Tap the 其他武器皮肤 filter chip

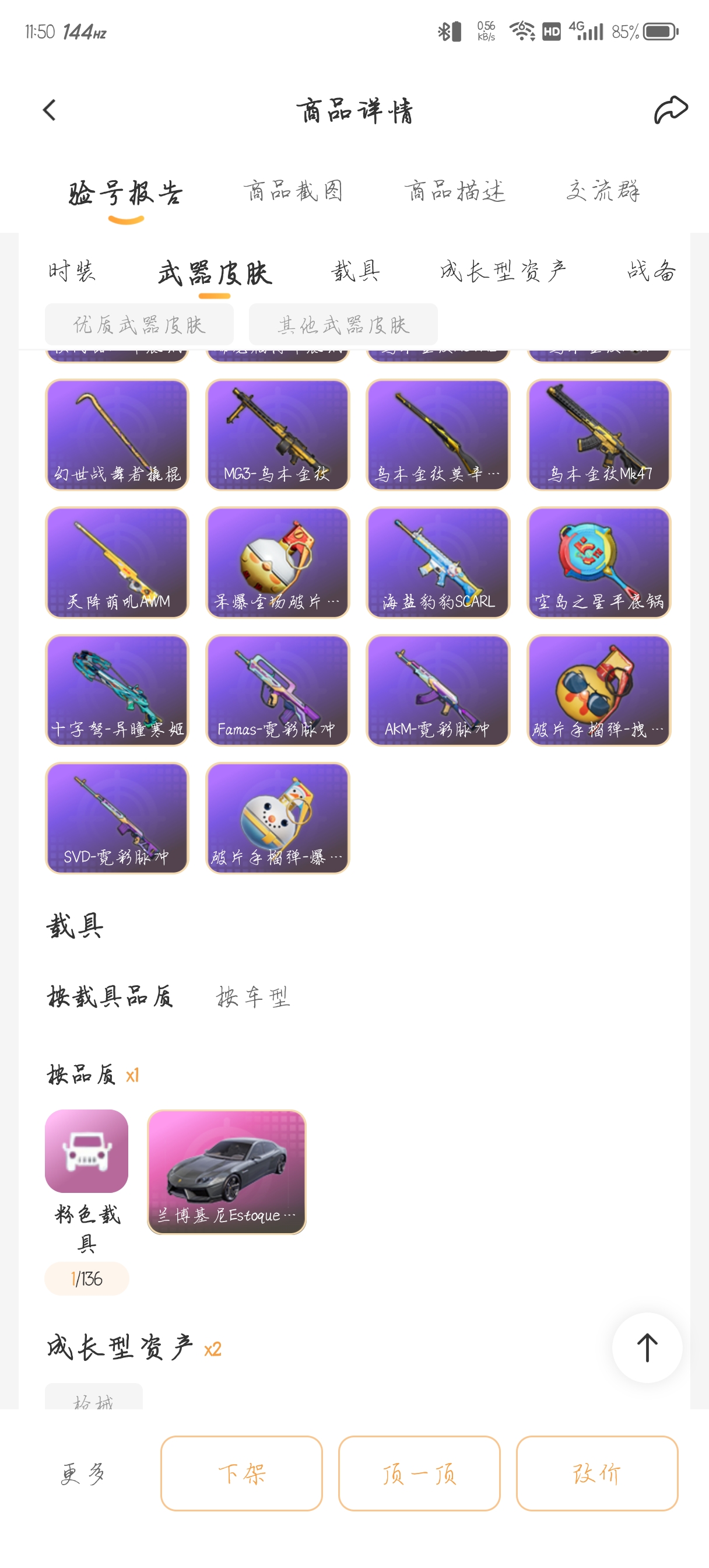pyautogui.click(x=343, y=324)
